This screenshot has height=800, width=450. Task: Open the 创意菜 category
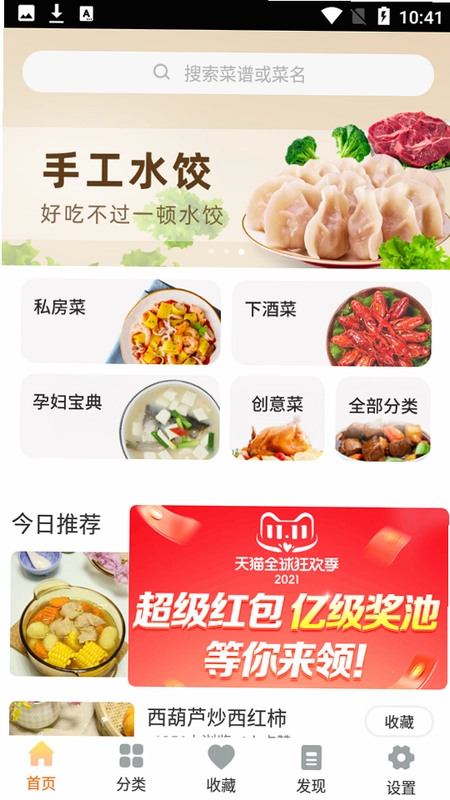[x=278, y=418]
